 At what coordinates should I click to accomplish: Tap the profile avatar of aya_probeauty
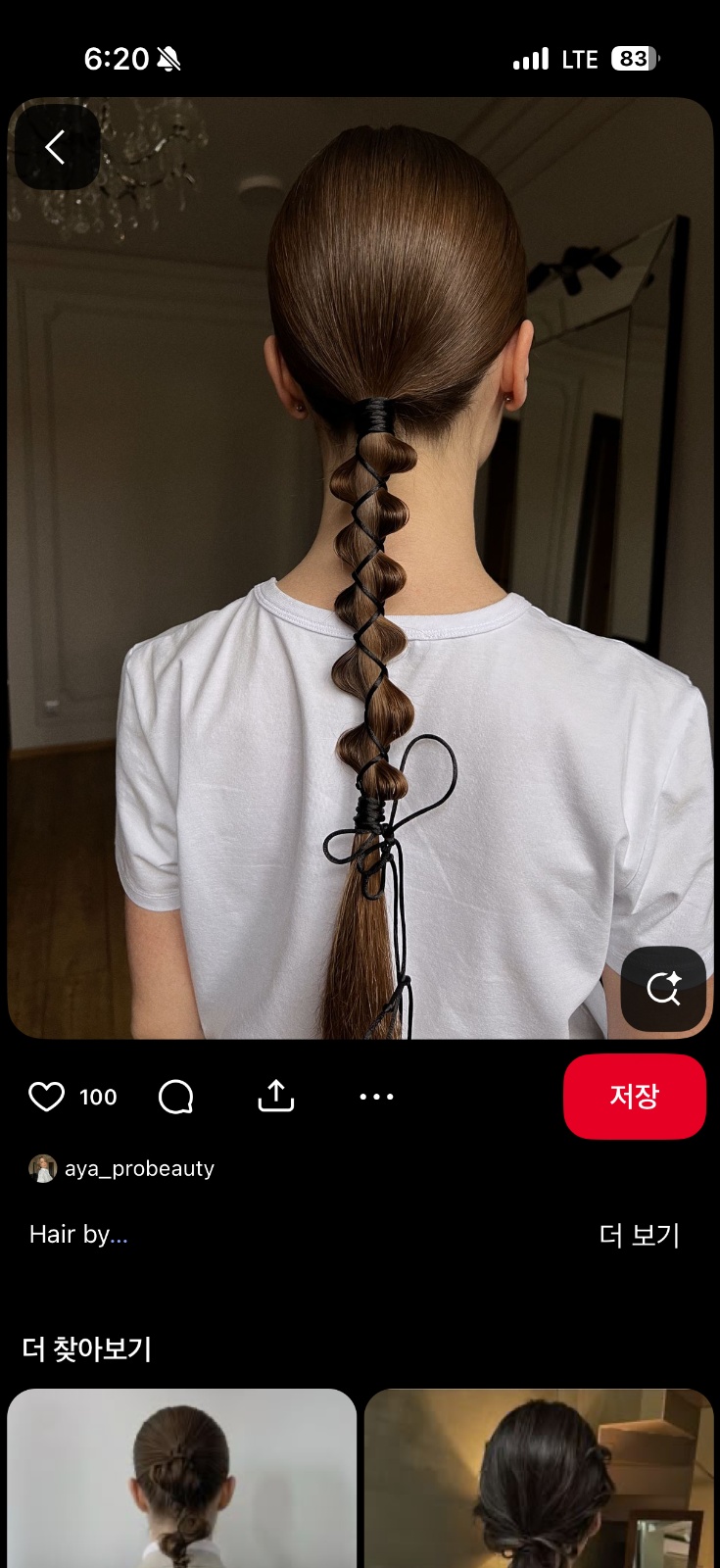click(x=43, y=1168)
